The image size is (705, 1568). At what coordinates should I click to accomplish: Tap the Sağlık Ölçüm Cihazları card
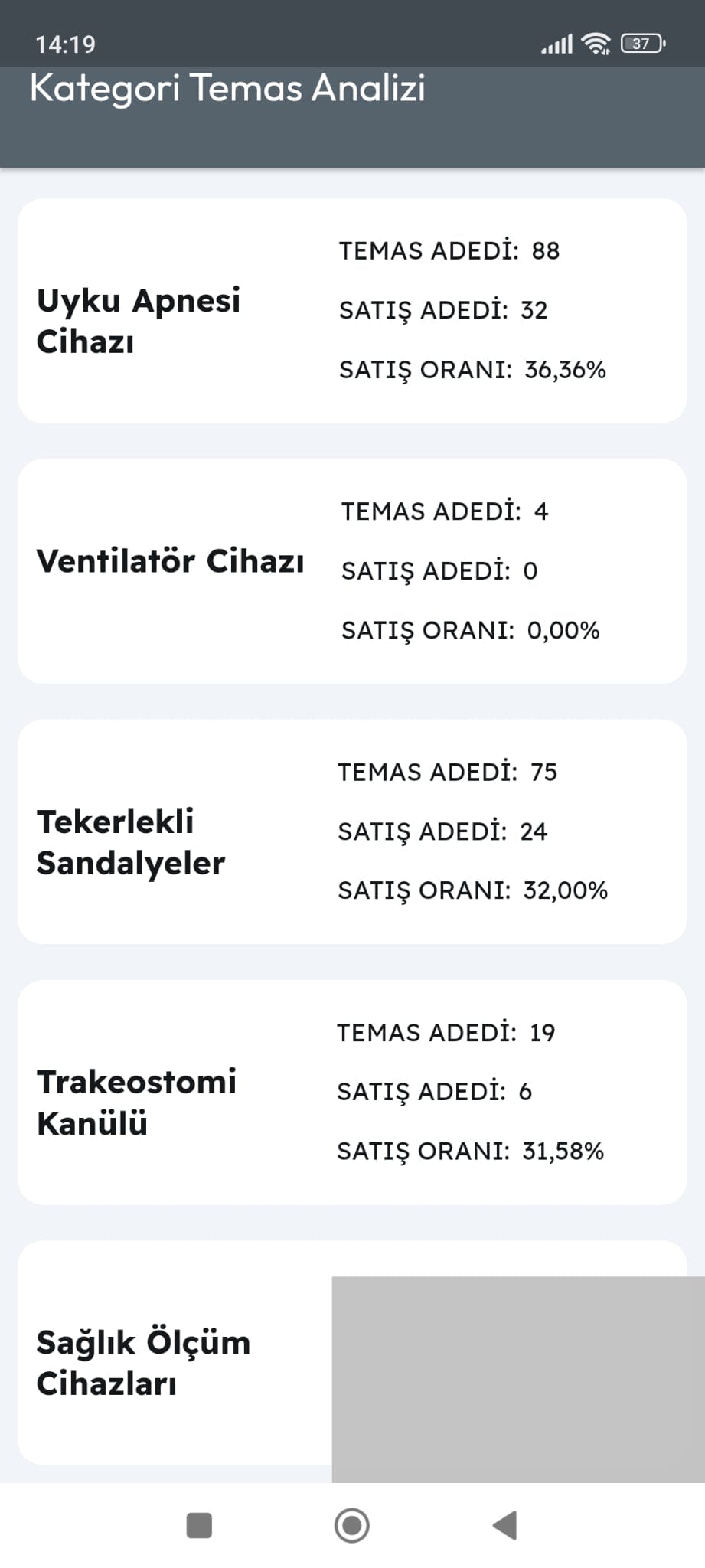click(176, 1362)
